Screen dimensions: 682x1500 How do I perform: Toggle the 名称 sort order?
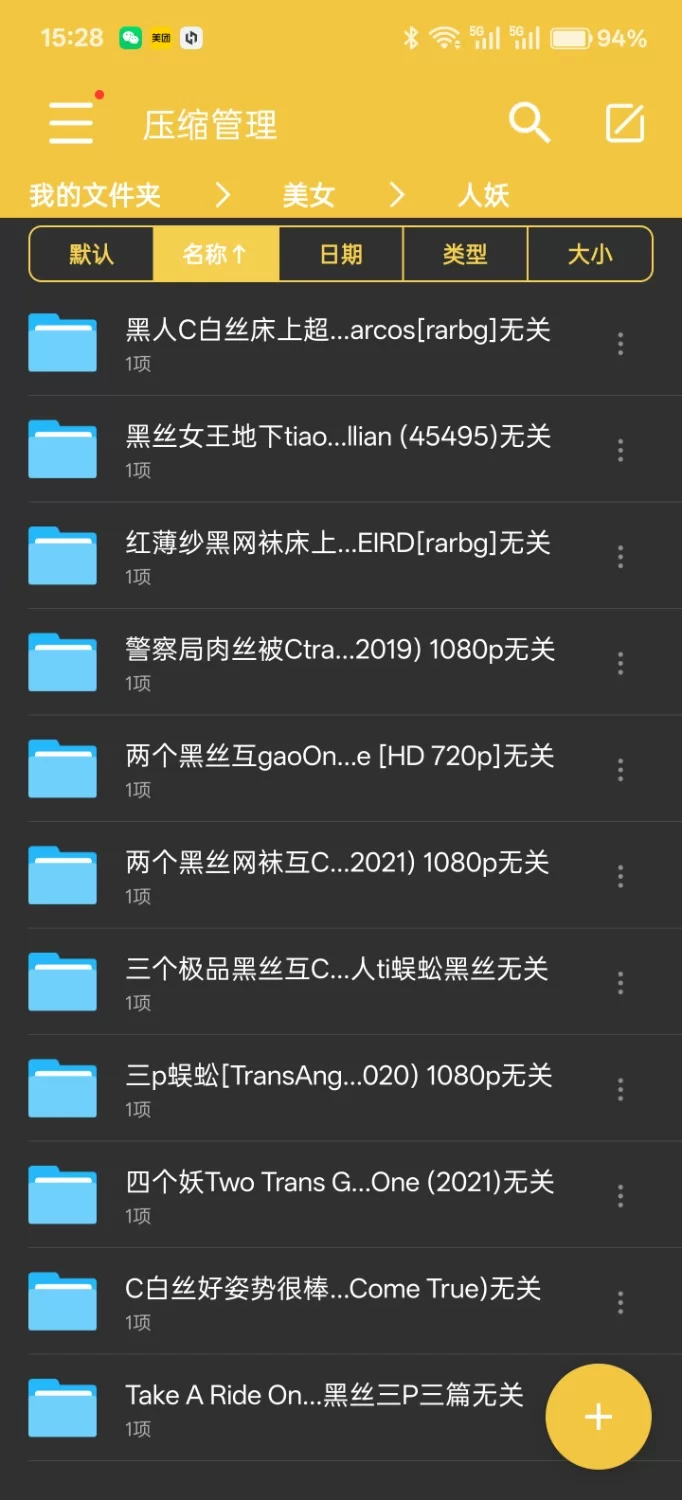(x=215, y=254)
